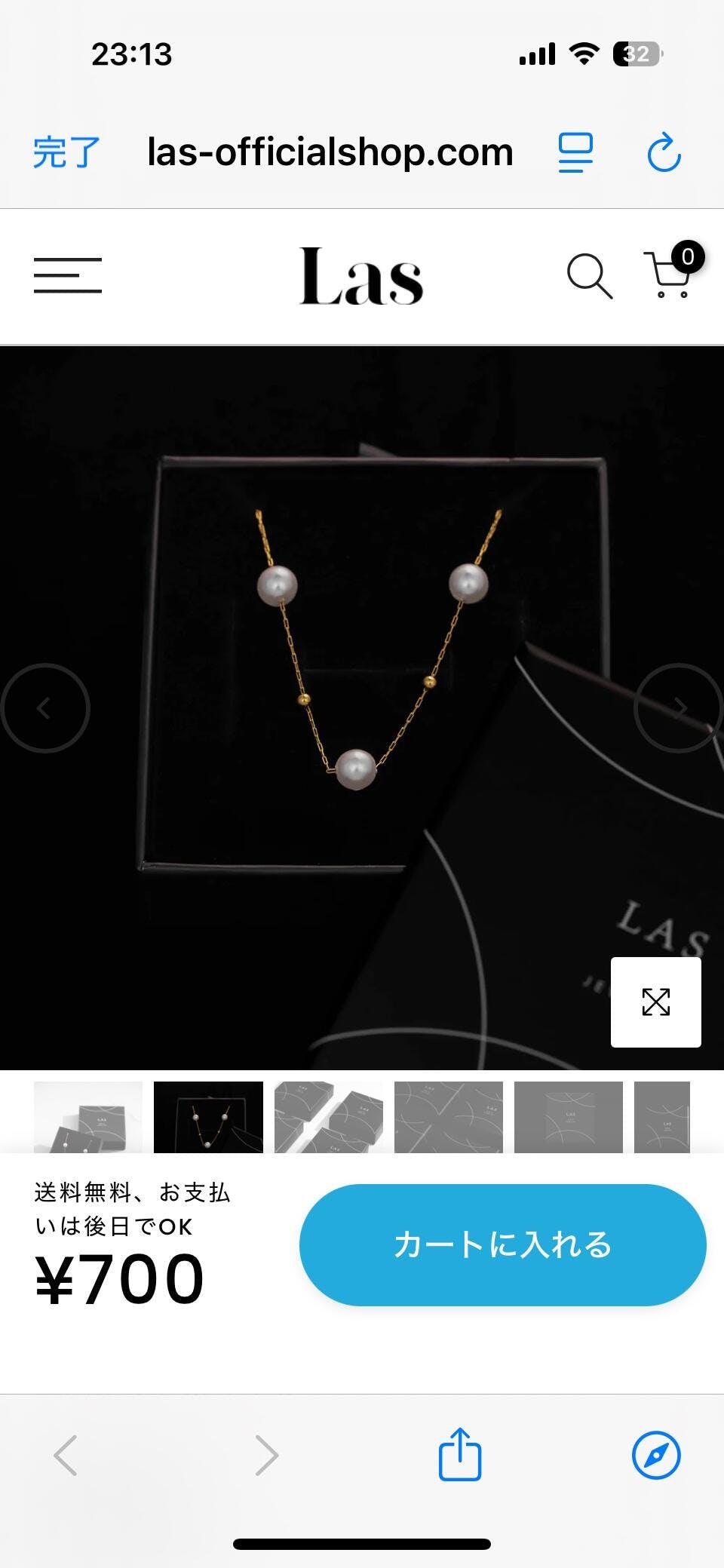The height and width of the screenshot is (1568, 724).
Task: Go back in browser toolbar
Action: [66, 1455]
